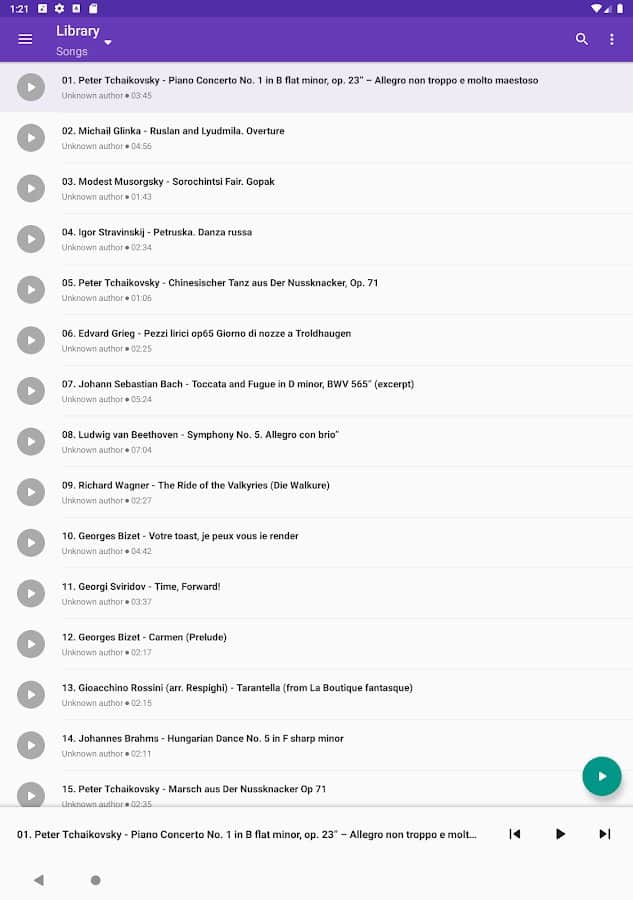Play Brahms Hungarian Dance No. 5
This screenshot has width=633, height=900.
point(31,745)
